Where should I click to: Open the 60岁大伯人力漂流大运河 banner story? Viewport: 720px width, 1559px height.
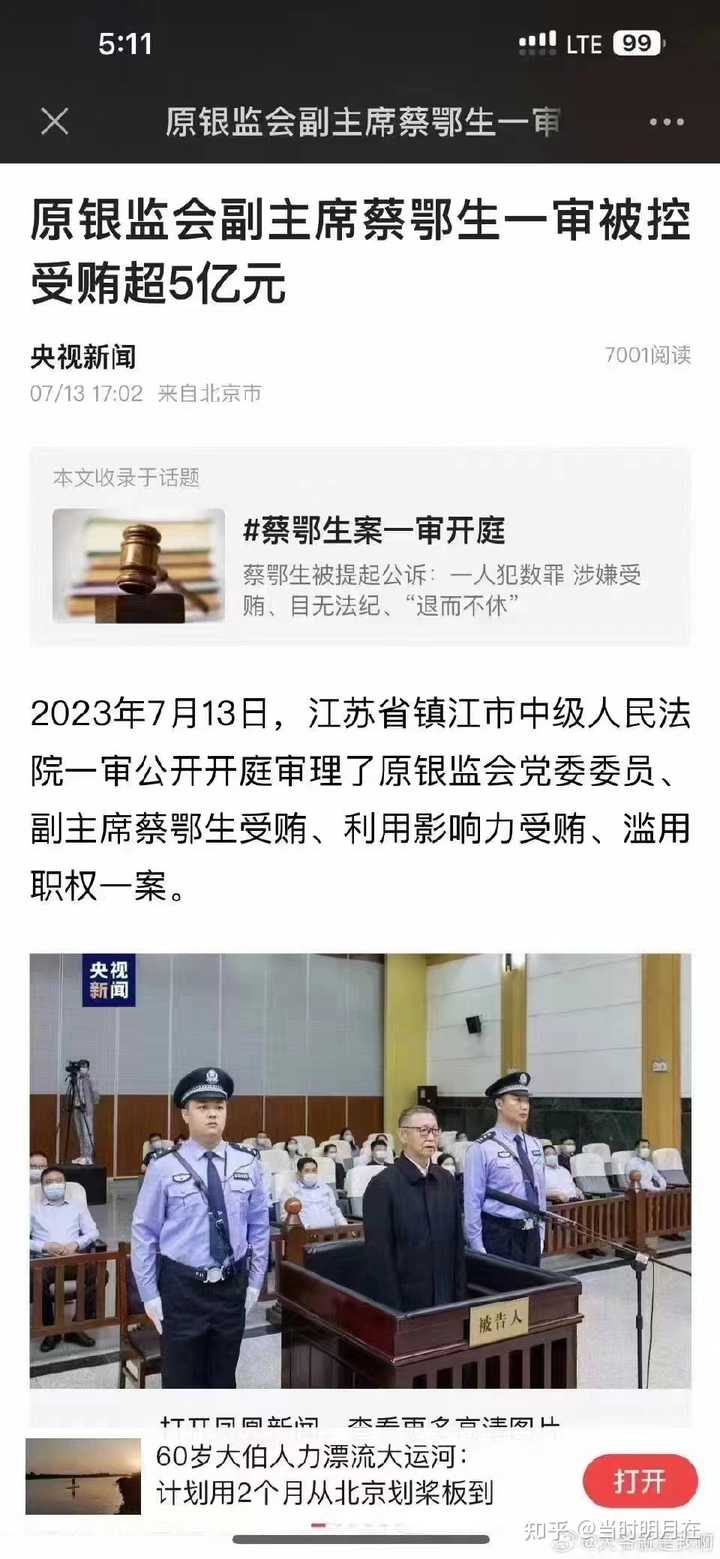click(325, 1476)
